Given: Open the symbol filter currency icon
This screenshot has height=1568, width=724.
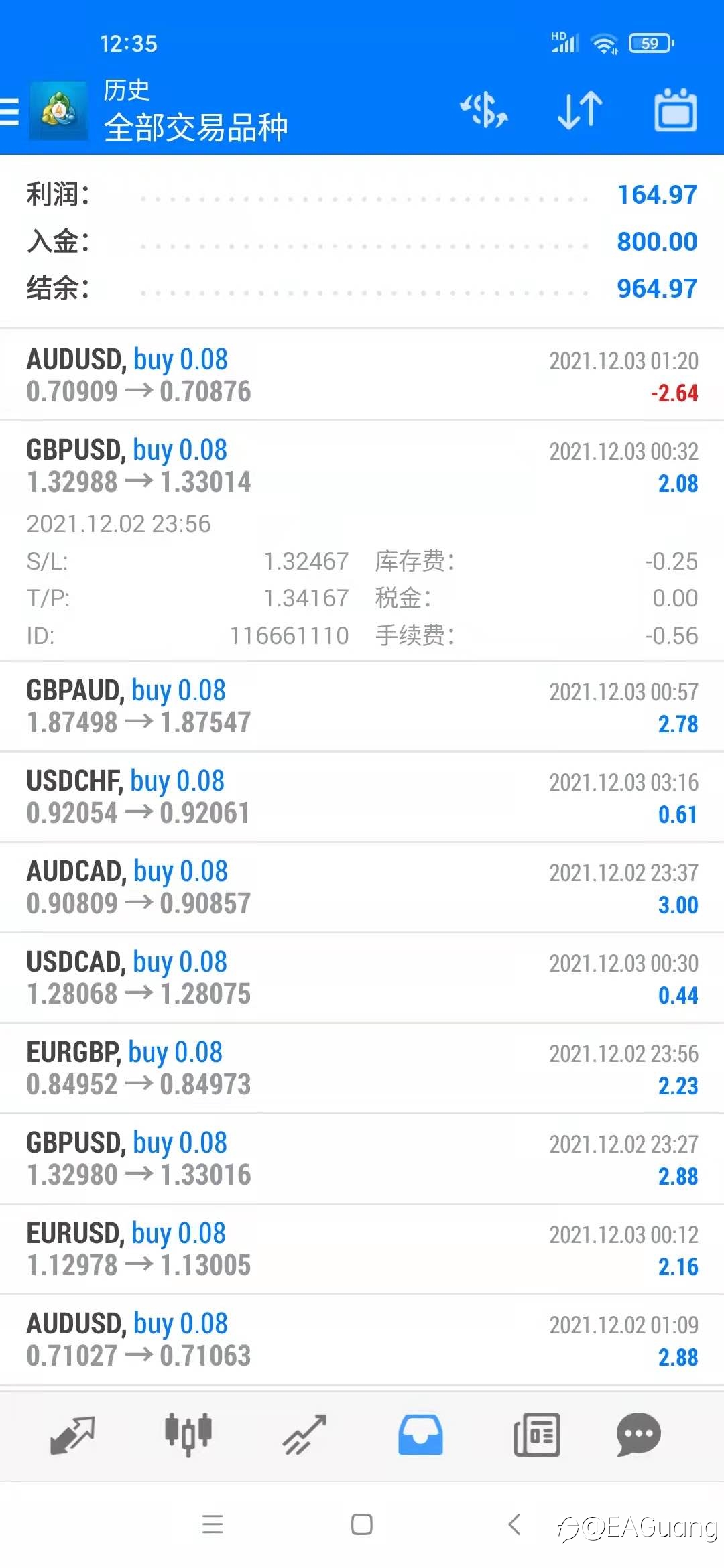Looking at the screenshot, I should pyautogui.click(x=484, y=111).
